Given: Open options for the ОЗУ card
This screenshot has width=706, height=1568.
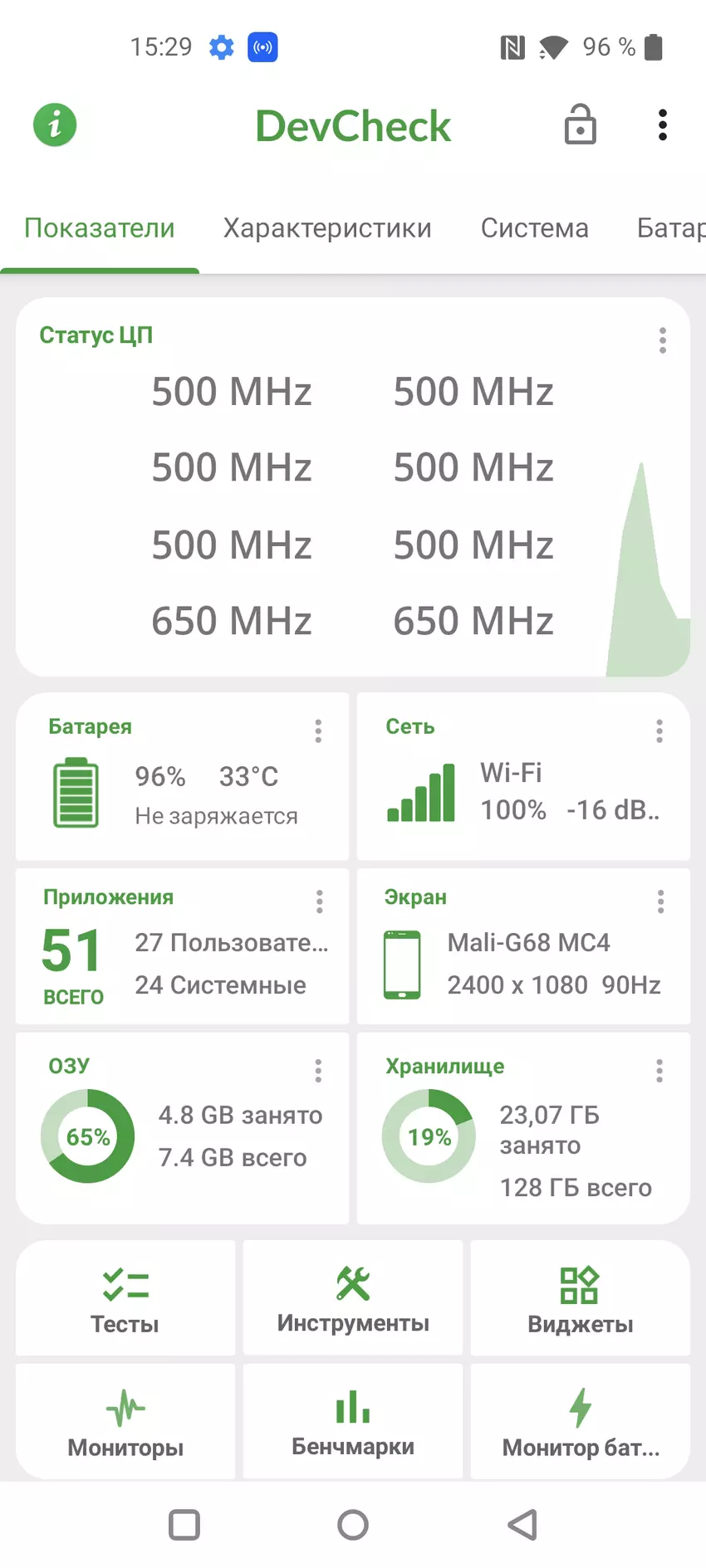Looking at the screenshot, I should 318,1071.
